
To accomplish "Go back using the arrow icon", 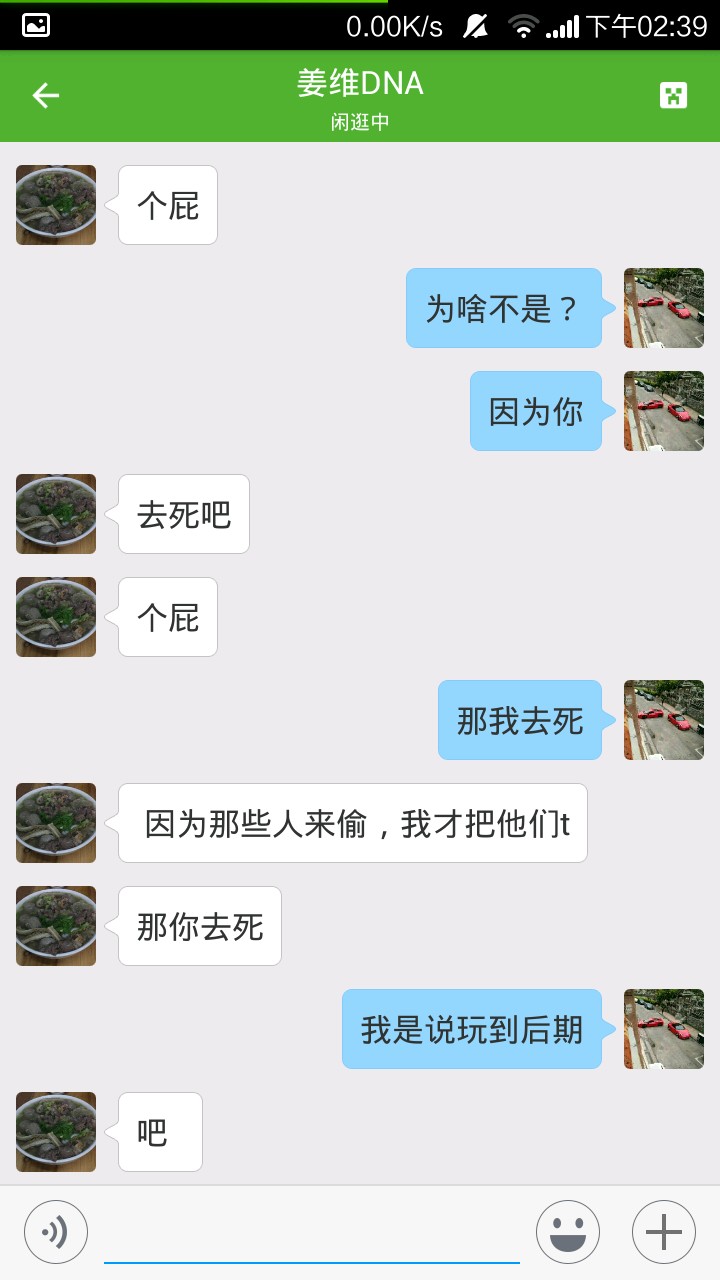I will click(46, 96).
